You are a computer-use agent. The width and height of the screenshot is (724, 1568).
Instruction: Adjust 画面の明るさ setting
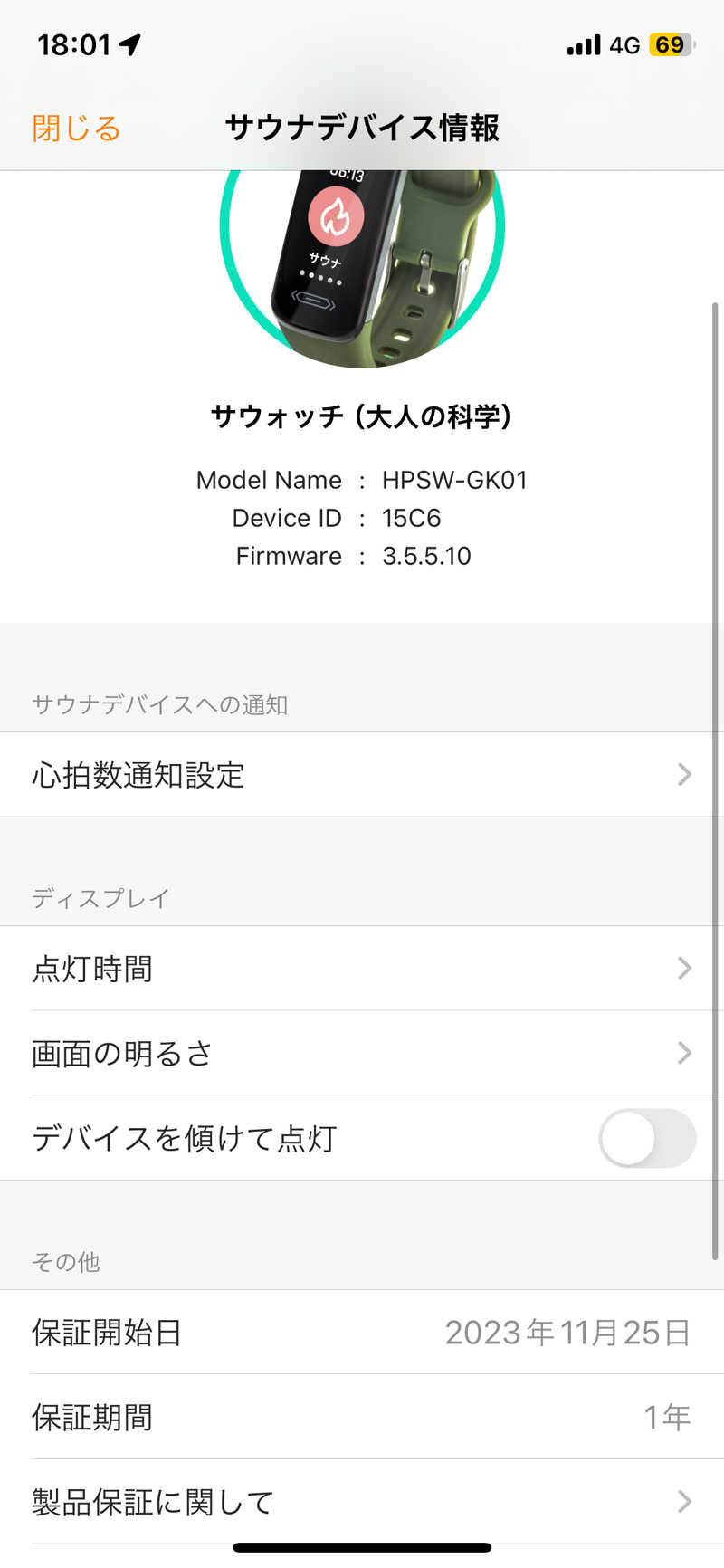[362, 1053]
